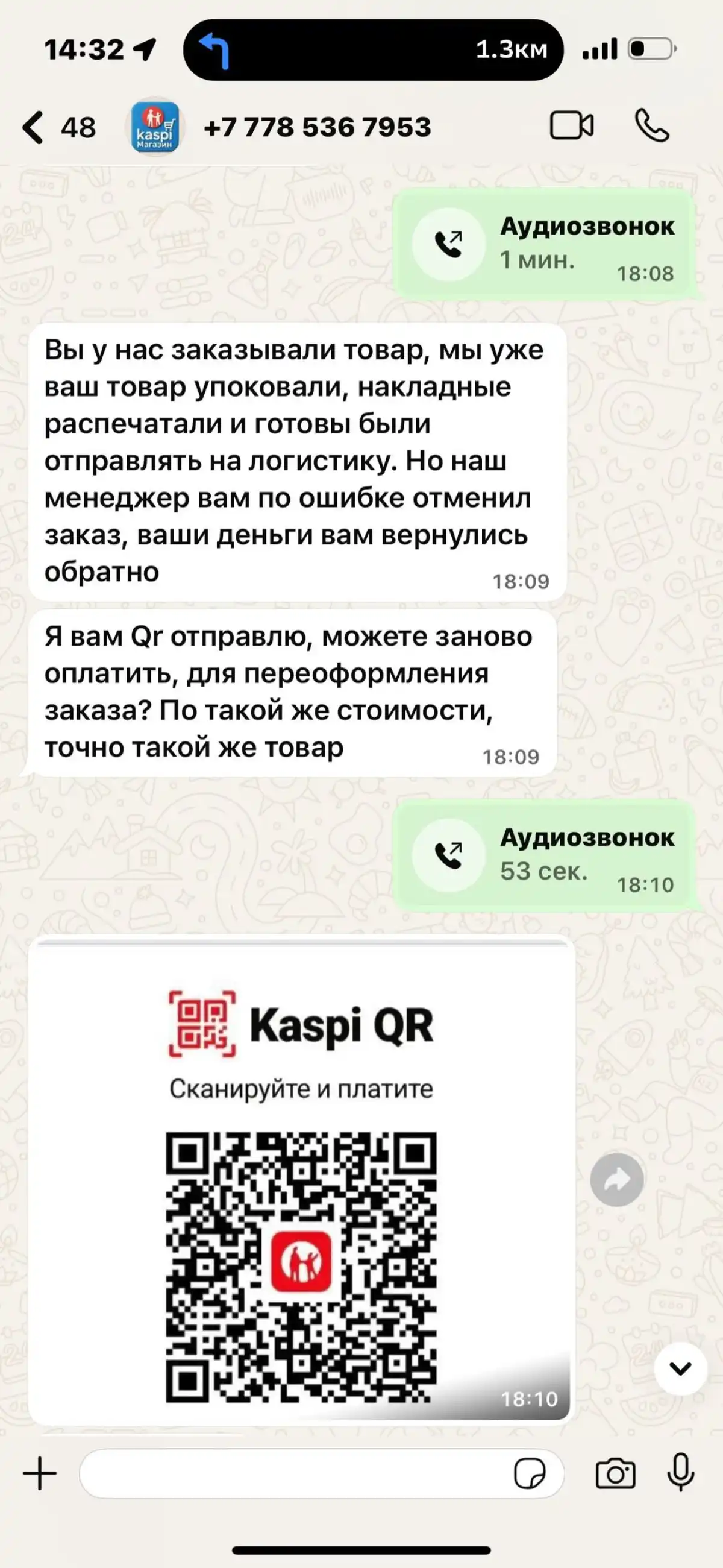Open contact info for +7 778 536 7953
723x1568 pixels.
click(x=316, y=127)
